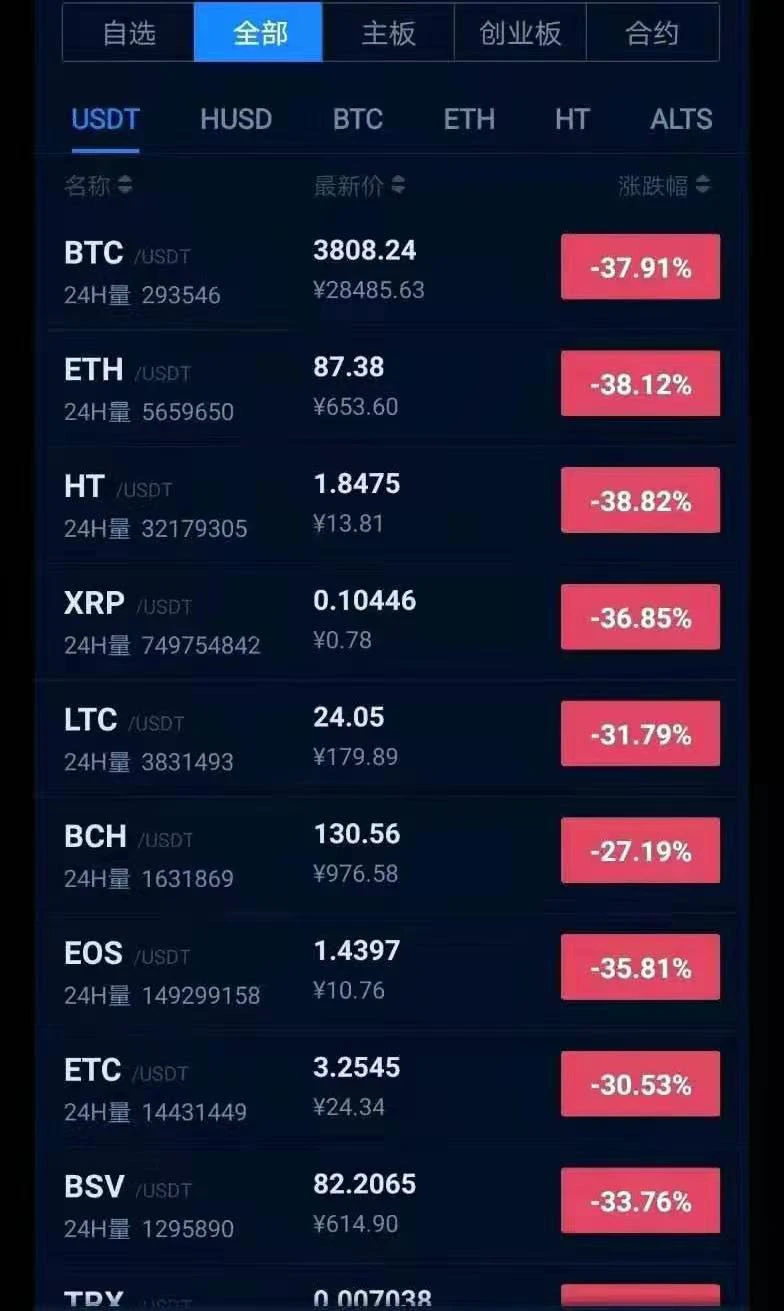Switch to the 合约 tab
This screenshot has height=1311, width=784.
coord(652,33)
